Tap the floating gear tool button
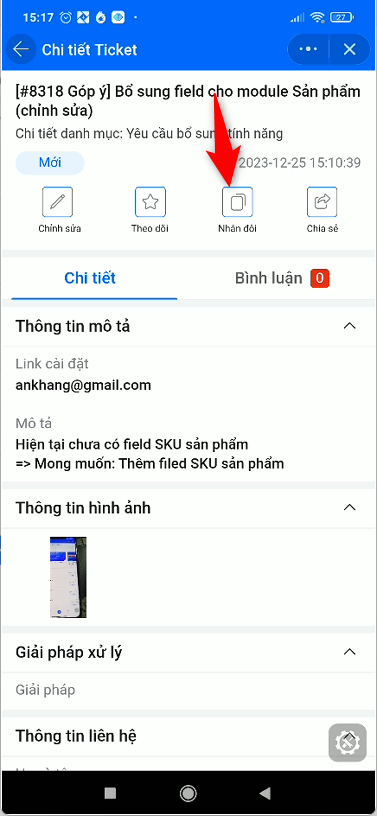 [x=347, y=743]
